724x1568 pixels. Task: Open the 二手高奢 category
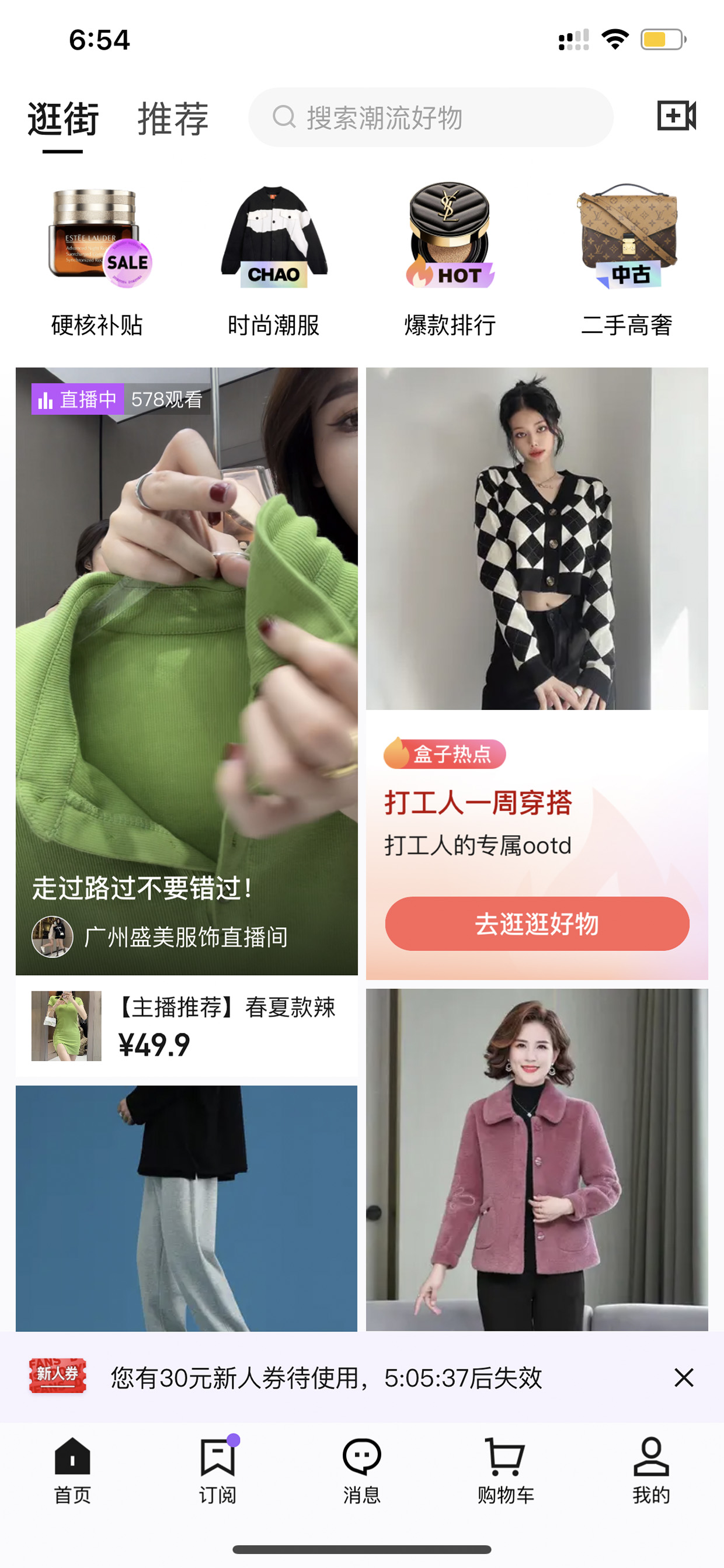tap(626, 261)
